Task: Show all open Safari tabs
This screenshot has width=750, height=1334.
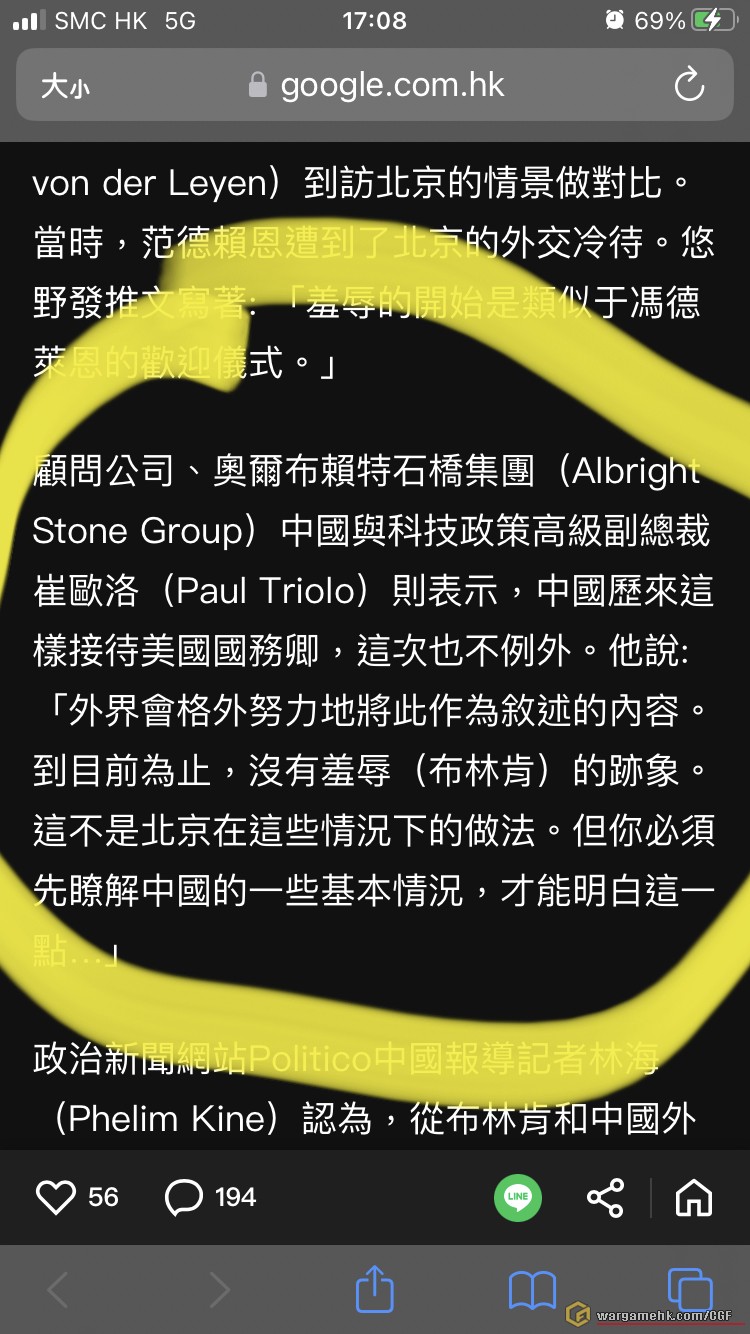Action: click(x=690, y=1290)
